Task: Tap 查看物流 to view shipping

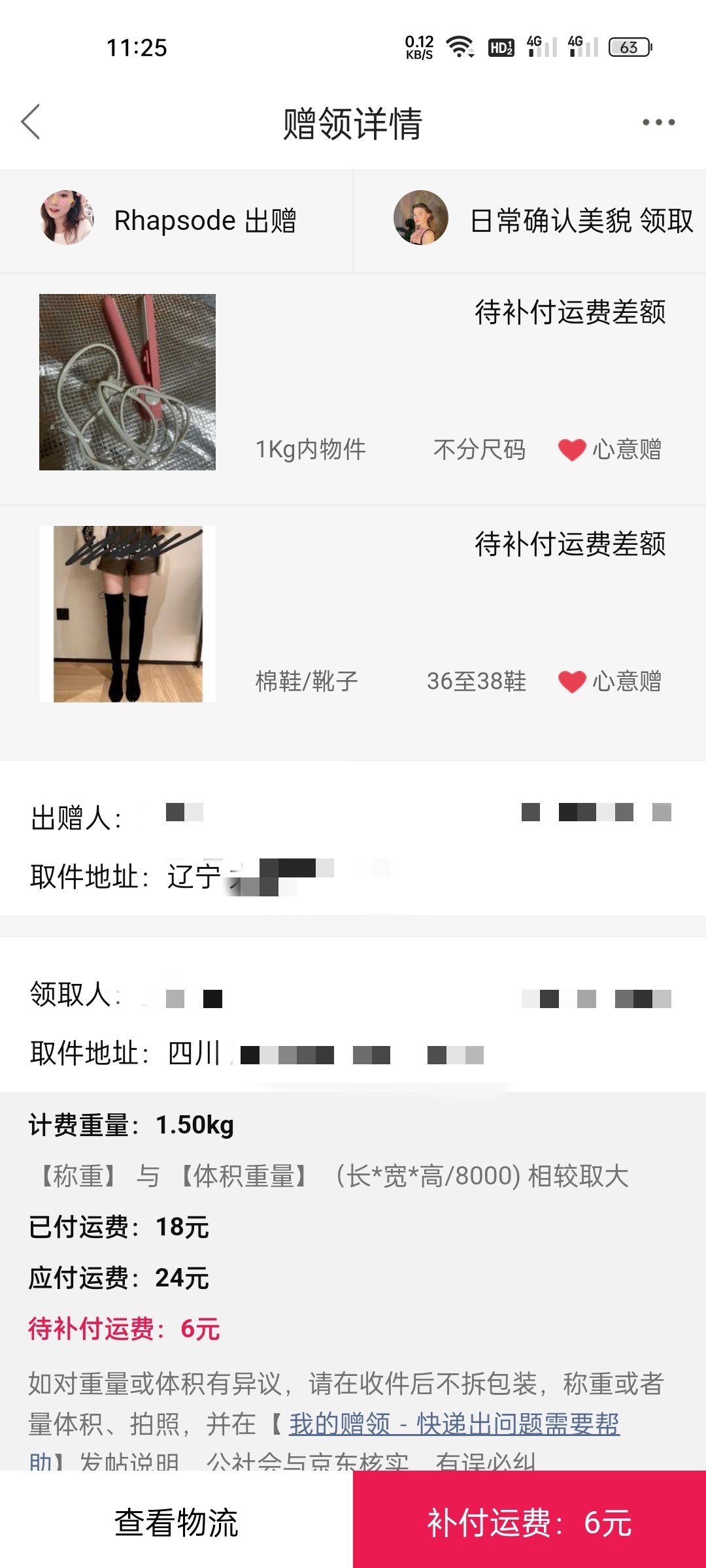Action: (x=176, y=1522)
